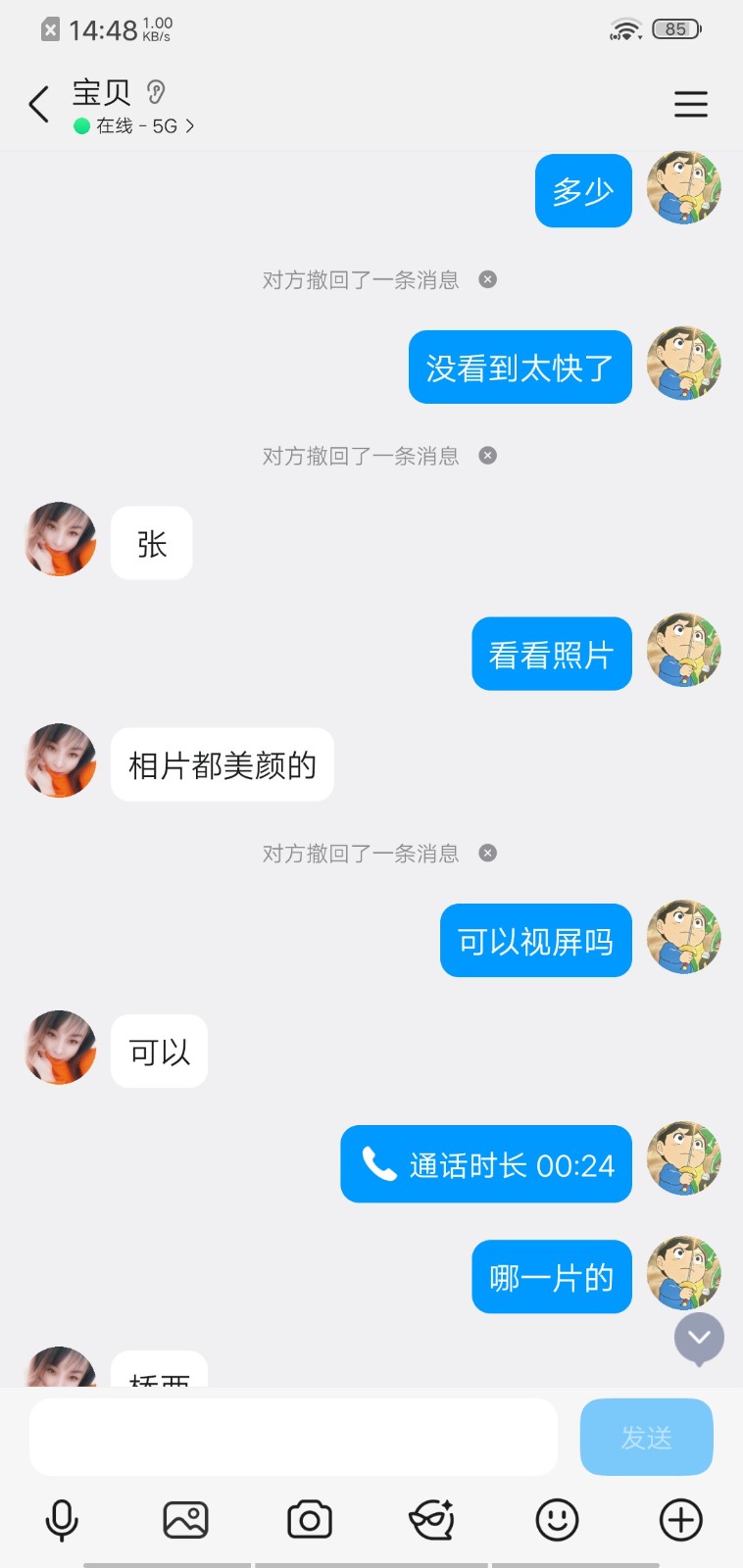This screenshot has height=1568, width=743.
Task: Open the photo gallery picker
Action: click(185, 1520)
